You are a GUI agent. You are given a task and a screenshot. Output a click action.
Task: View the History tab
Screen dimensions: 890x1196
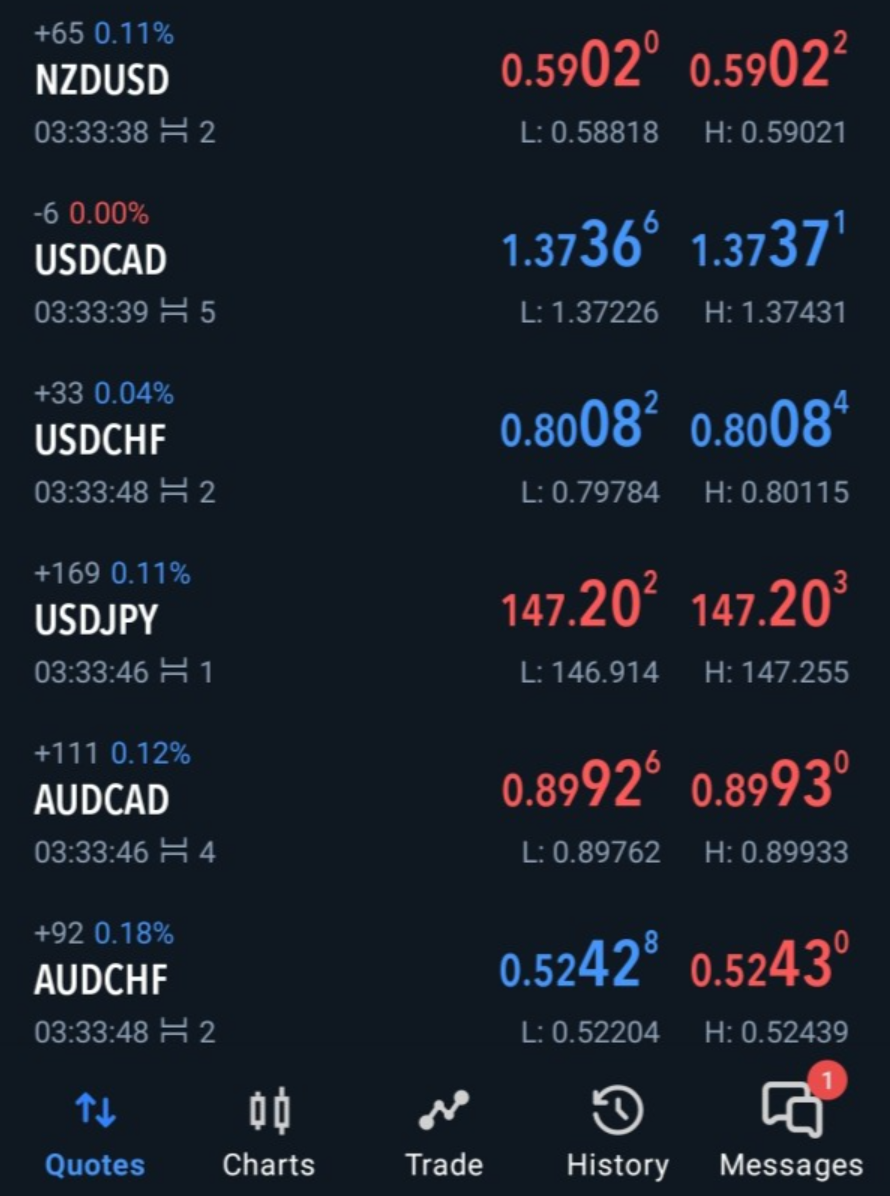point(617,1133)
